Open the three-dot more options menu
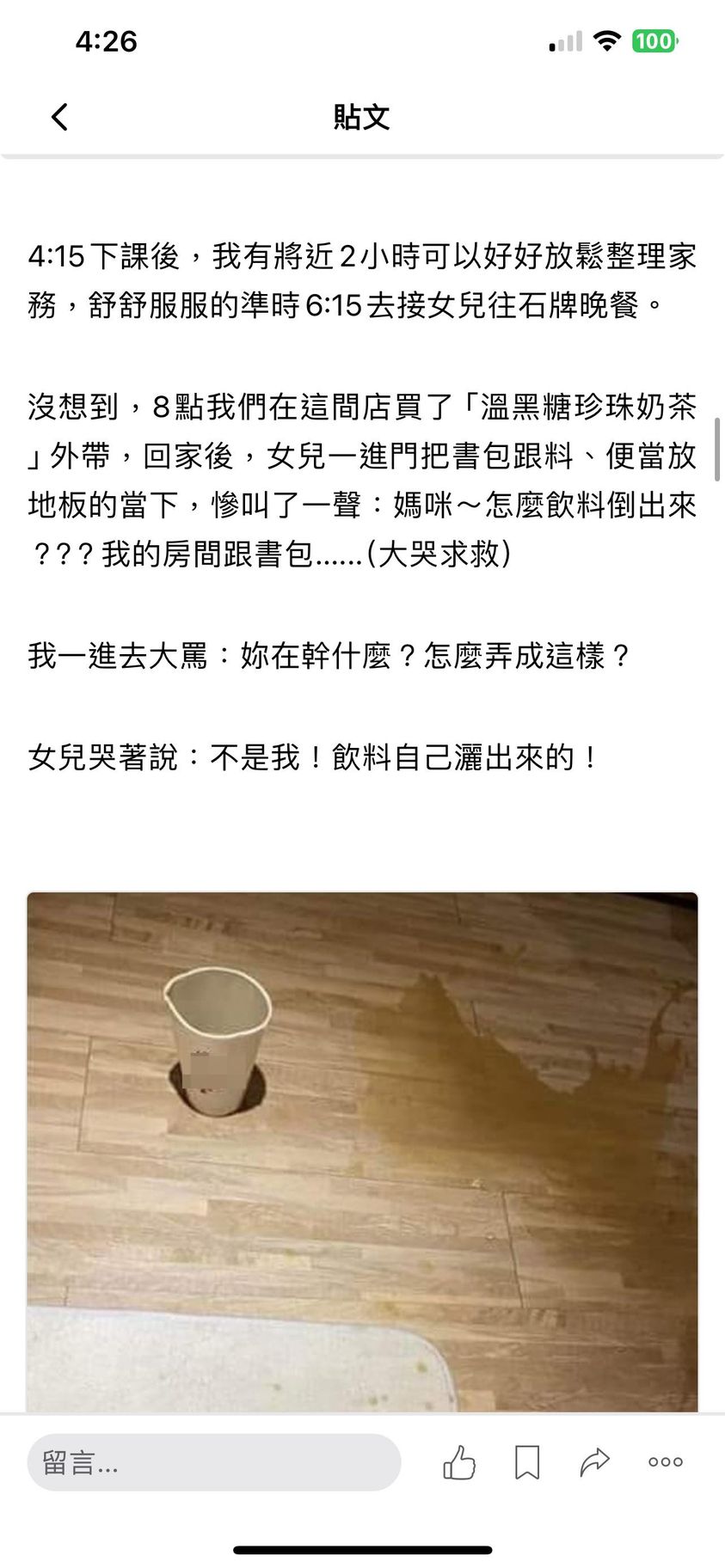The image size is (725, 1568). coord(666,1461)
